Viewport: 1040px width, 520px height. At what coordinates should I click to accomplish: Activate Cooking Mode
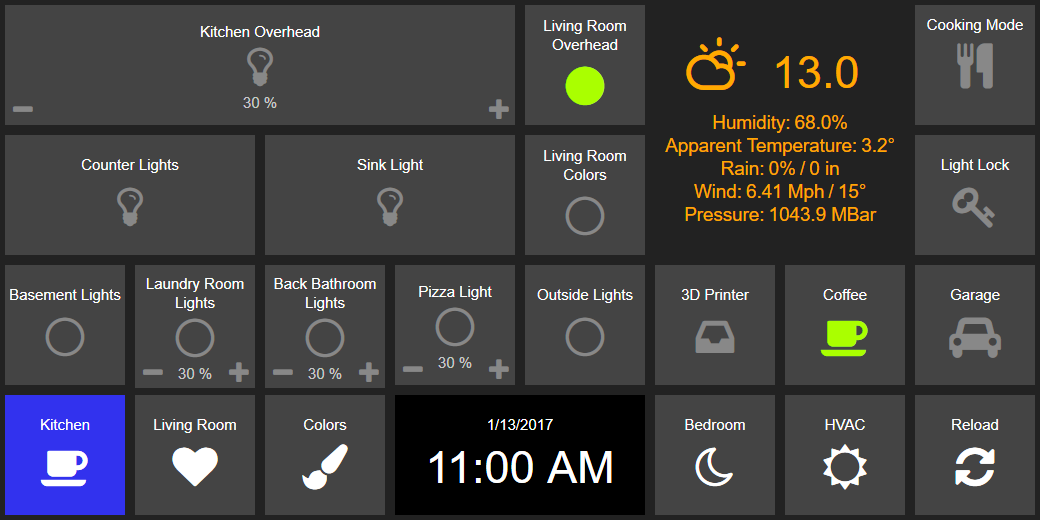pos(975,67)
